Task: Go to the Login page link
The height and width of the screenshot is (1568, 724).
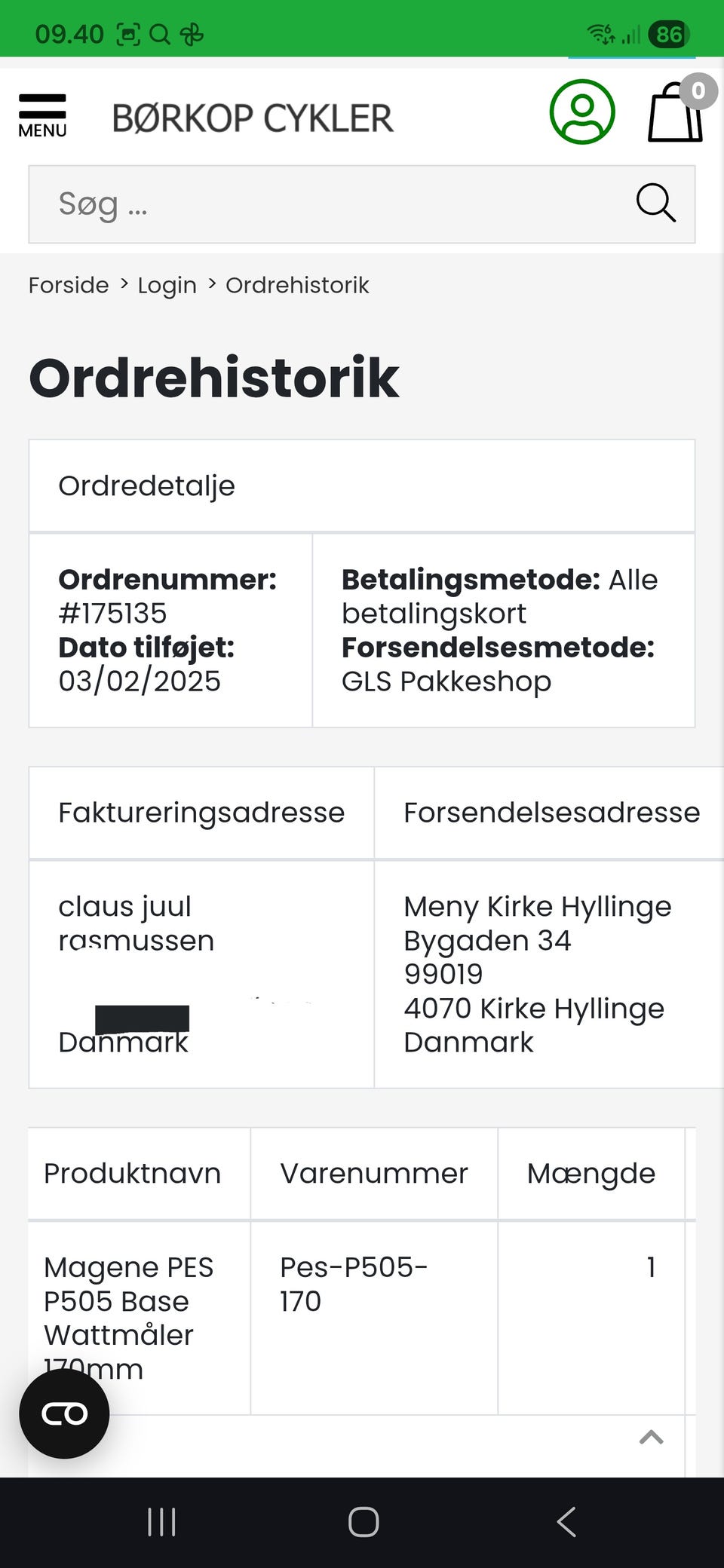Action: click(167, 285)
